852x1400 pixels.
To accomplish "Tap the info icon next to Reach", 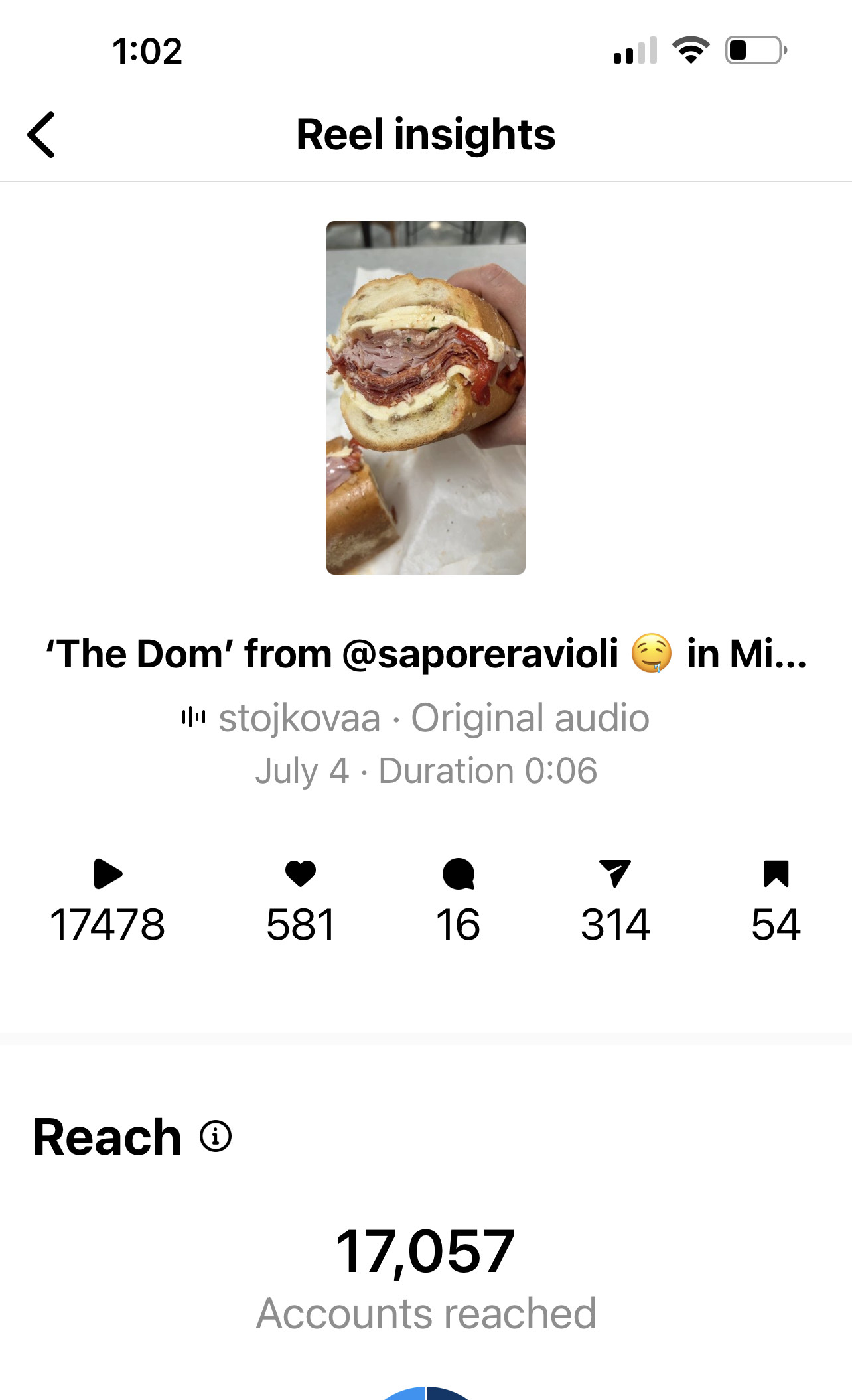I will pos(216,1136).
